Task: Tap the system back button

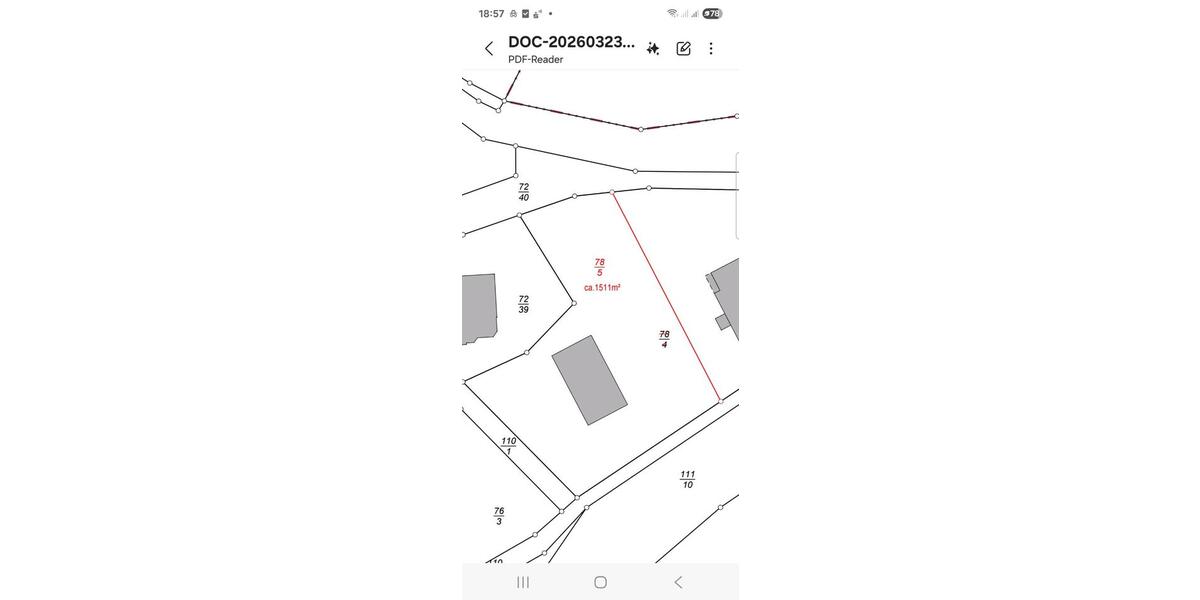Action: point(678,582)
